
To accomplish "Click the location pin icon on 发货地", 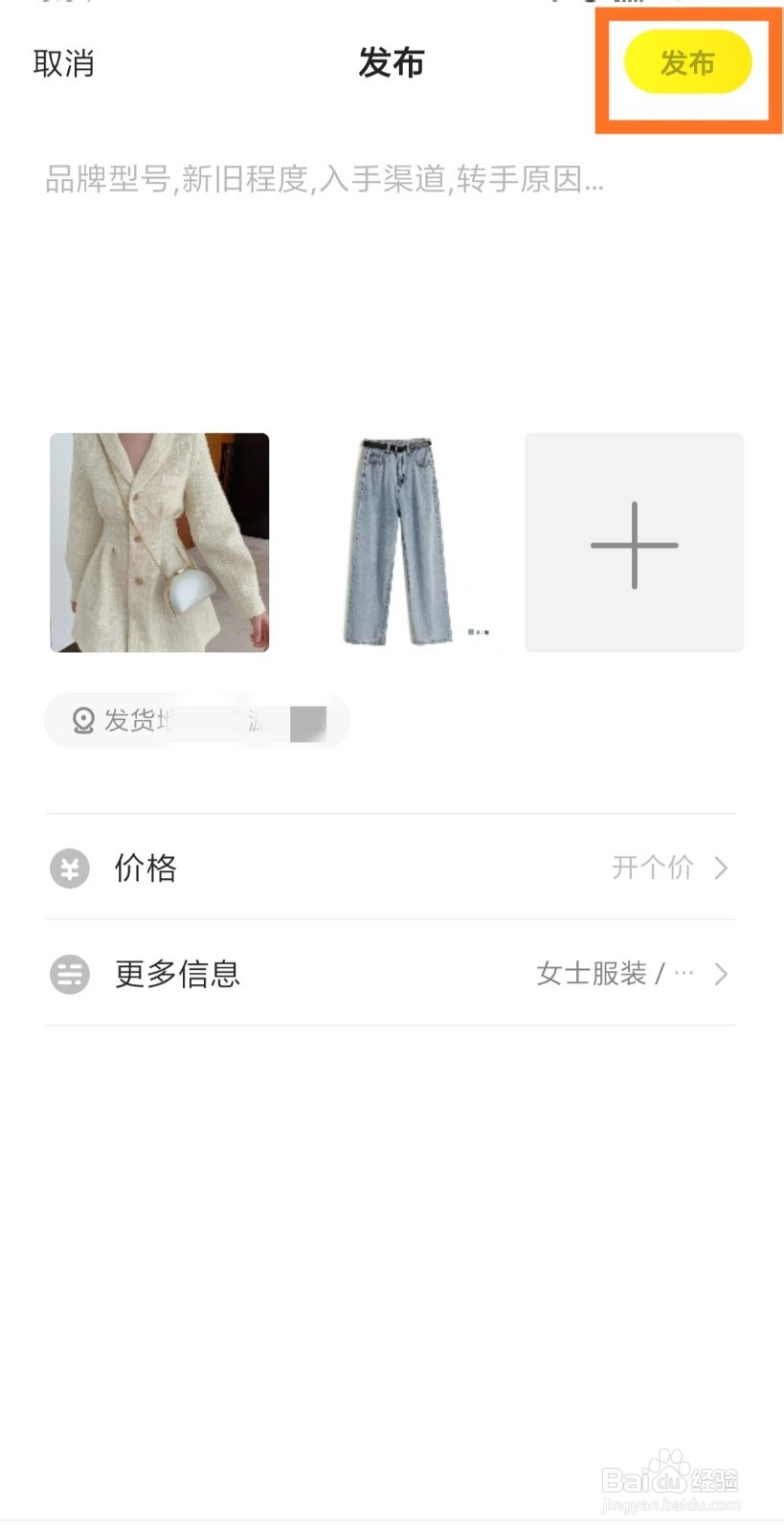I will pos(84,721).
